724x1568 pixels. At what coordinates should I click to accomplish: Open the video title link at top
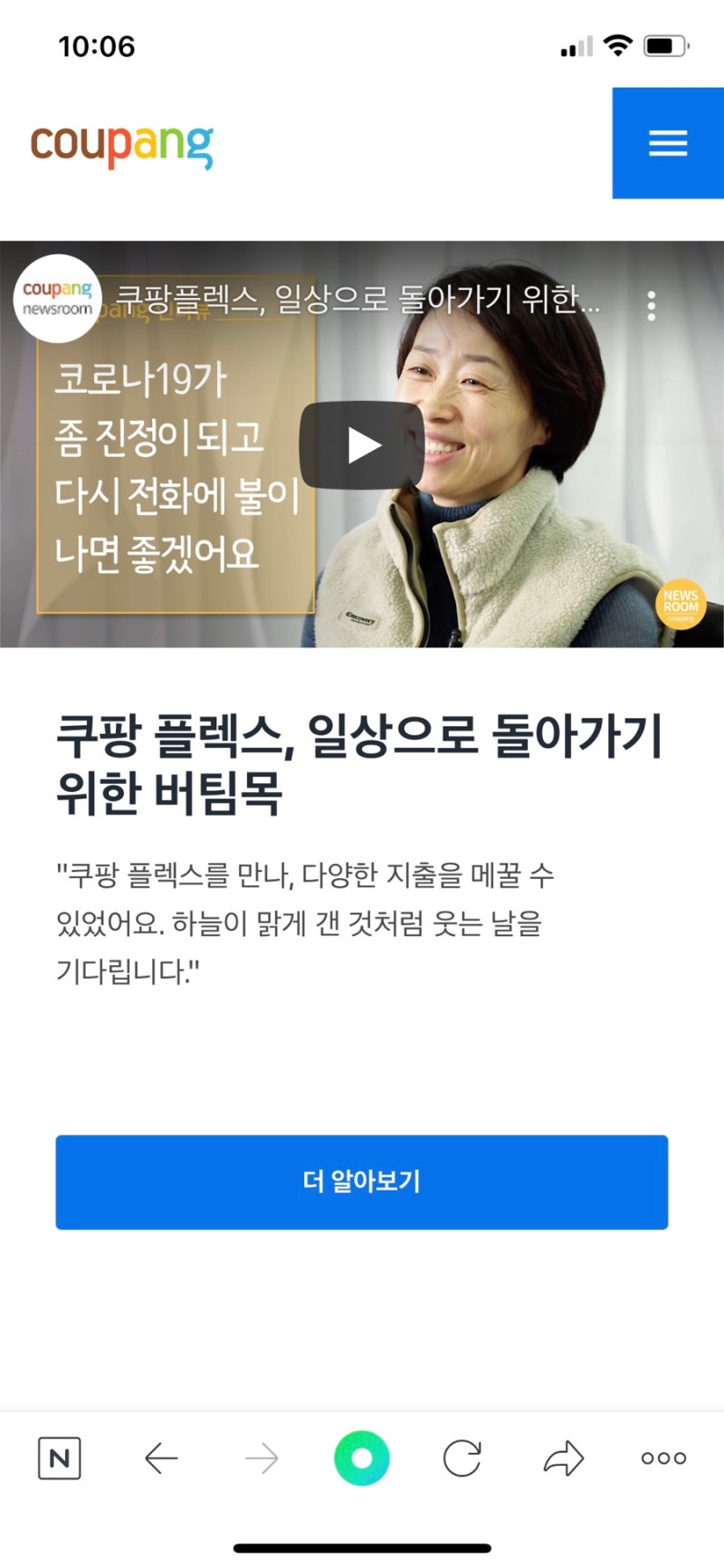coord(357,299)
